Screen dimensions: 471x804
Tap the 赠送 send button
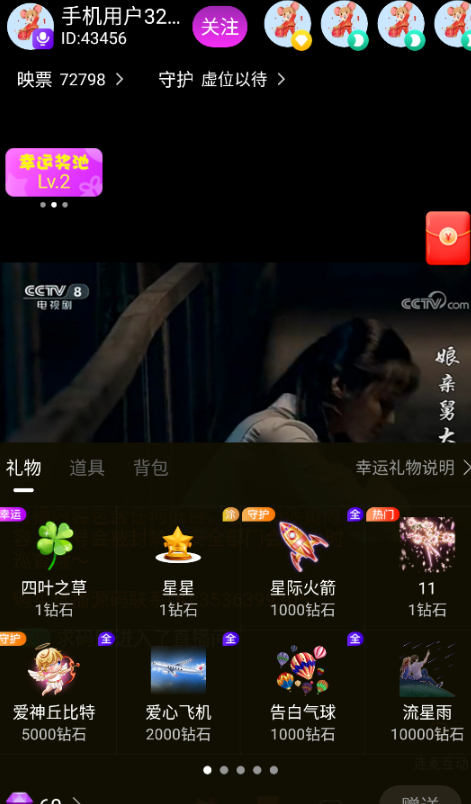coord(420,796)
